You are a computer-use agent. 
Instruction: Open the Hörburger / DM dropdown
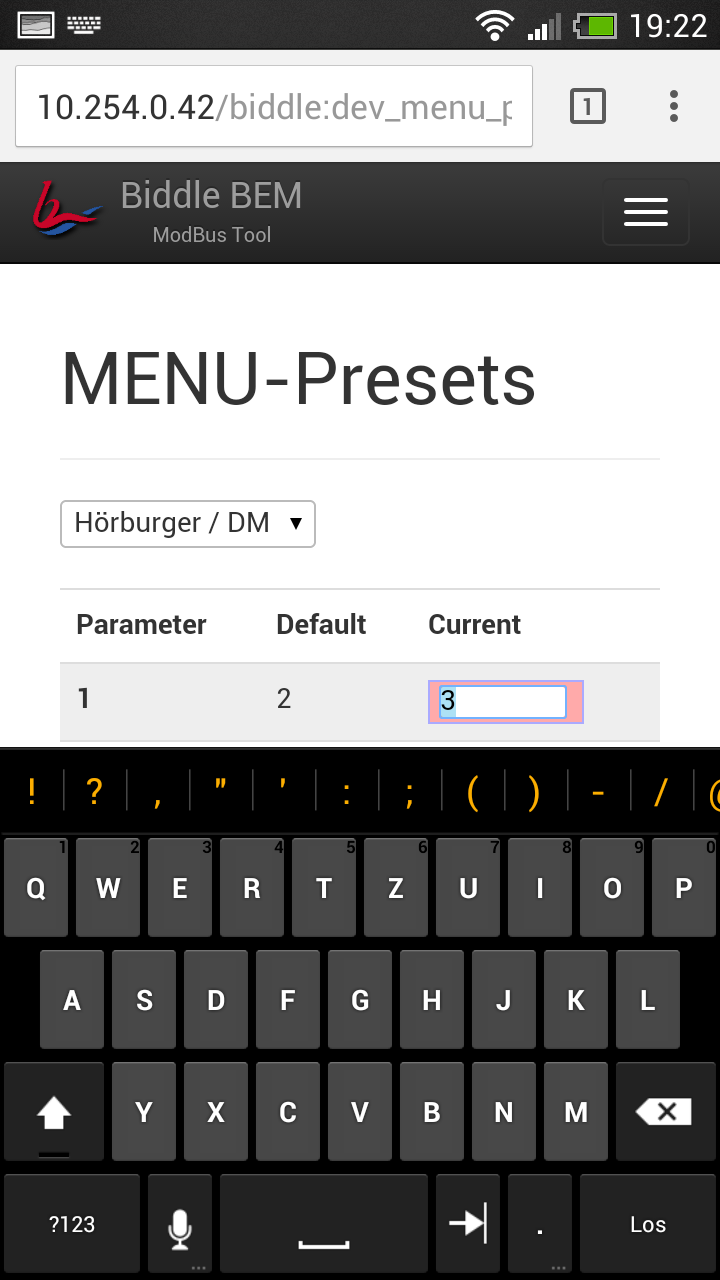tap(188, 524)
